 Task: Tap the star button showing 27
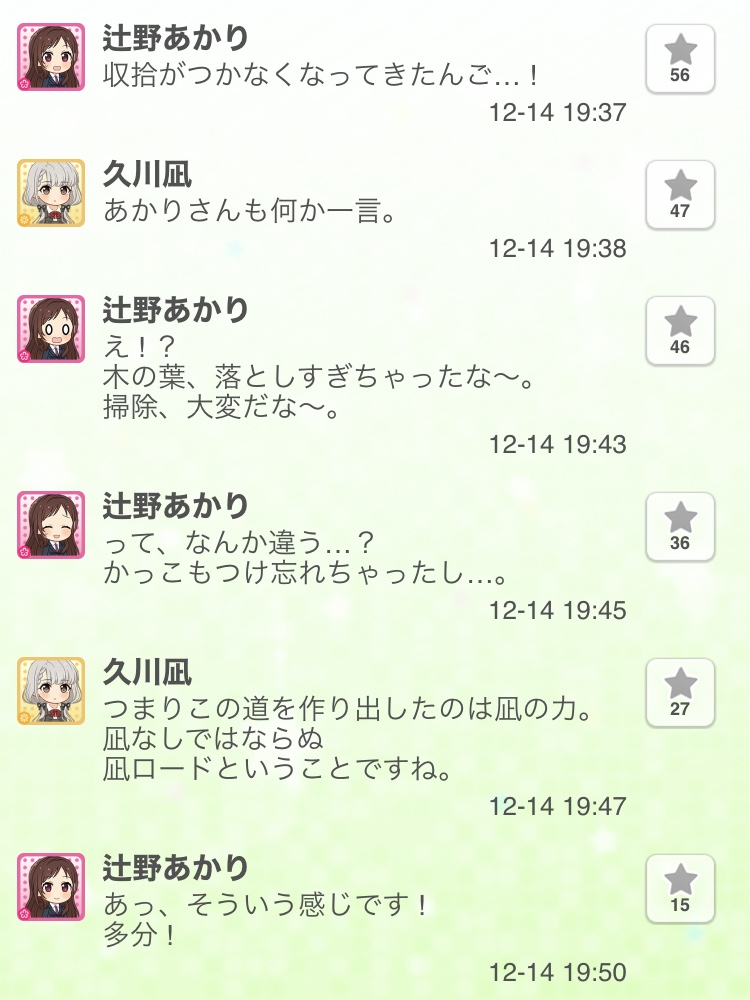click(680, 692)
